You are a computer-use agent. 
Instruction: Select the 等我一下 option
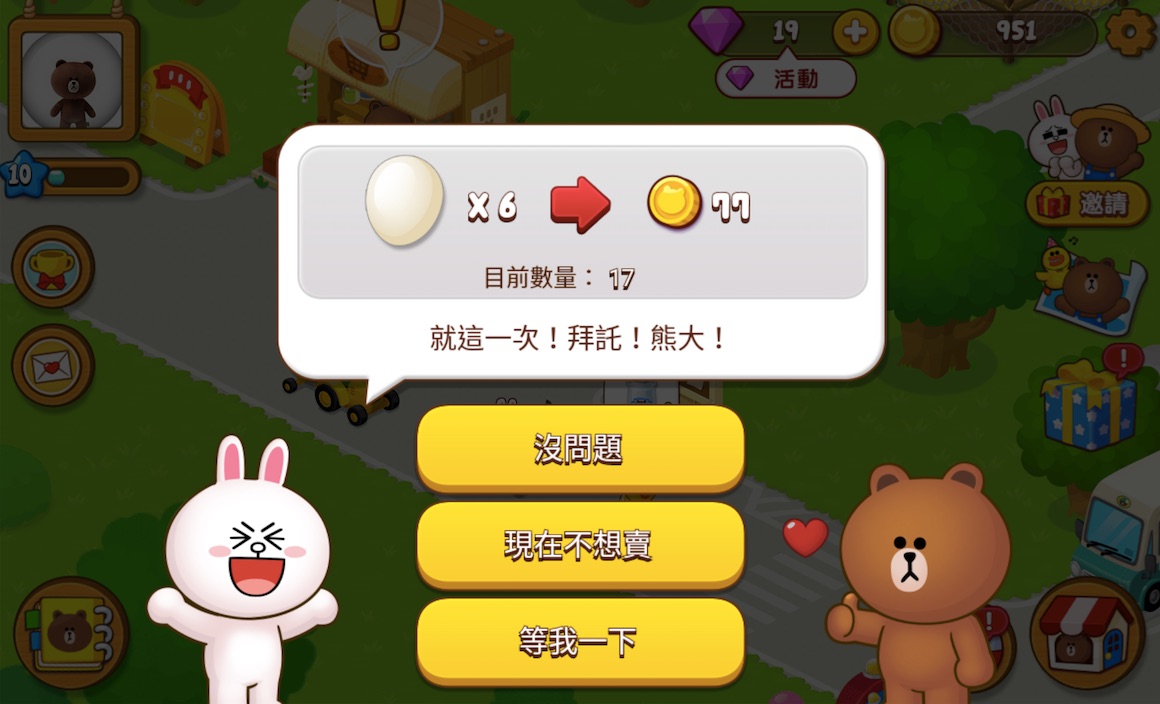tap(580, 641)
